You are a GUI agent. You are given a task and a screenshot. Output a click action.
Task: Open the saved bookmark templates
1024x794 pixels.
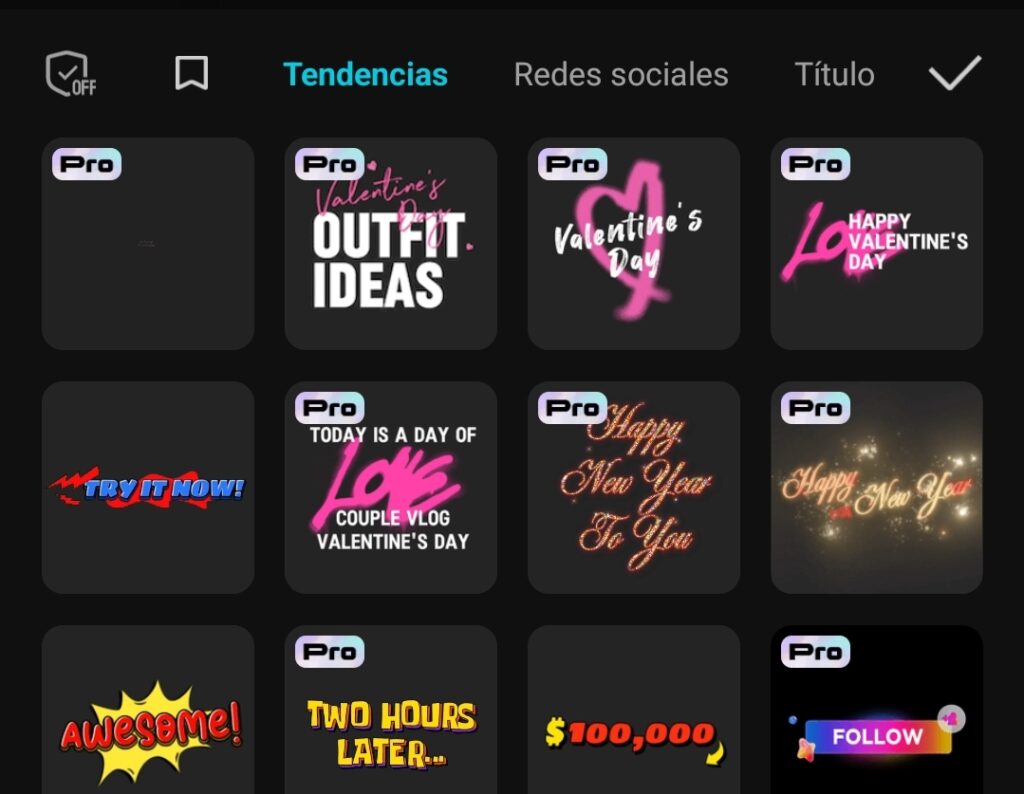tap(191, 74)
